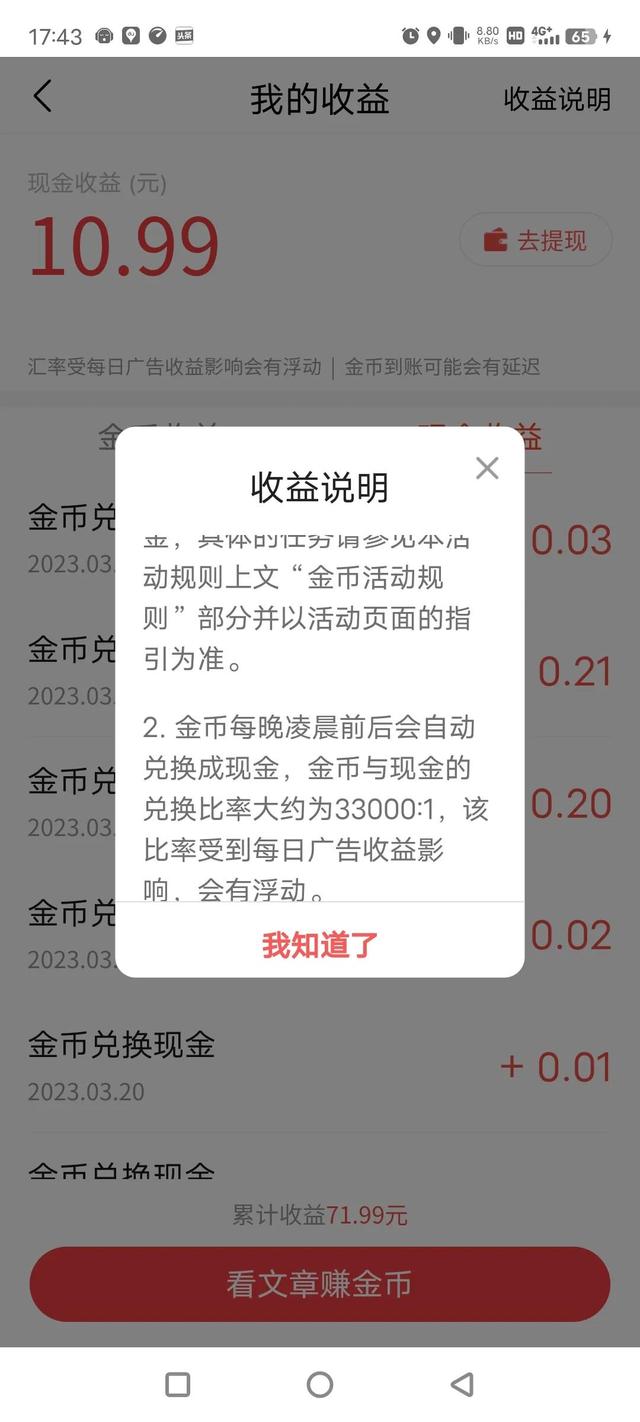Tap 我知道了 to dismiss the dialog
Image resolution: width=640 pixels, height=1422 pixels.
point(320,945)
